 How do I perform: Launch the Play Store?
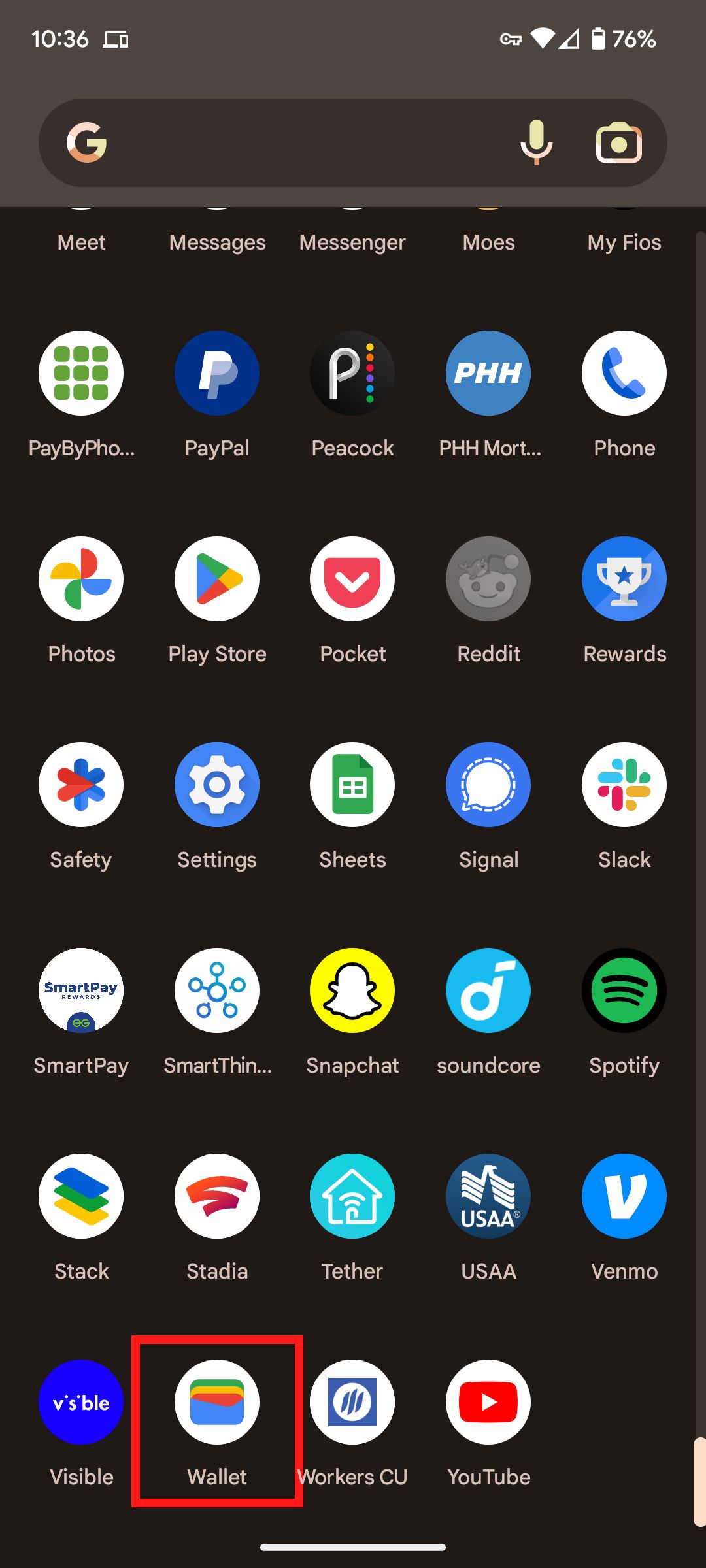(x=217, y=579)
